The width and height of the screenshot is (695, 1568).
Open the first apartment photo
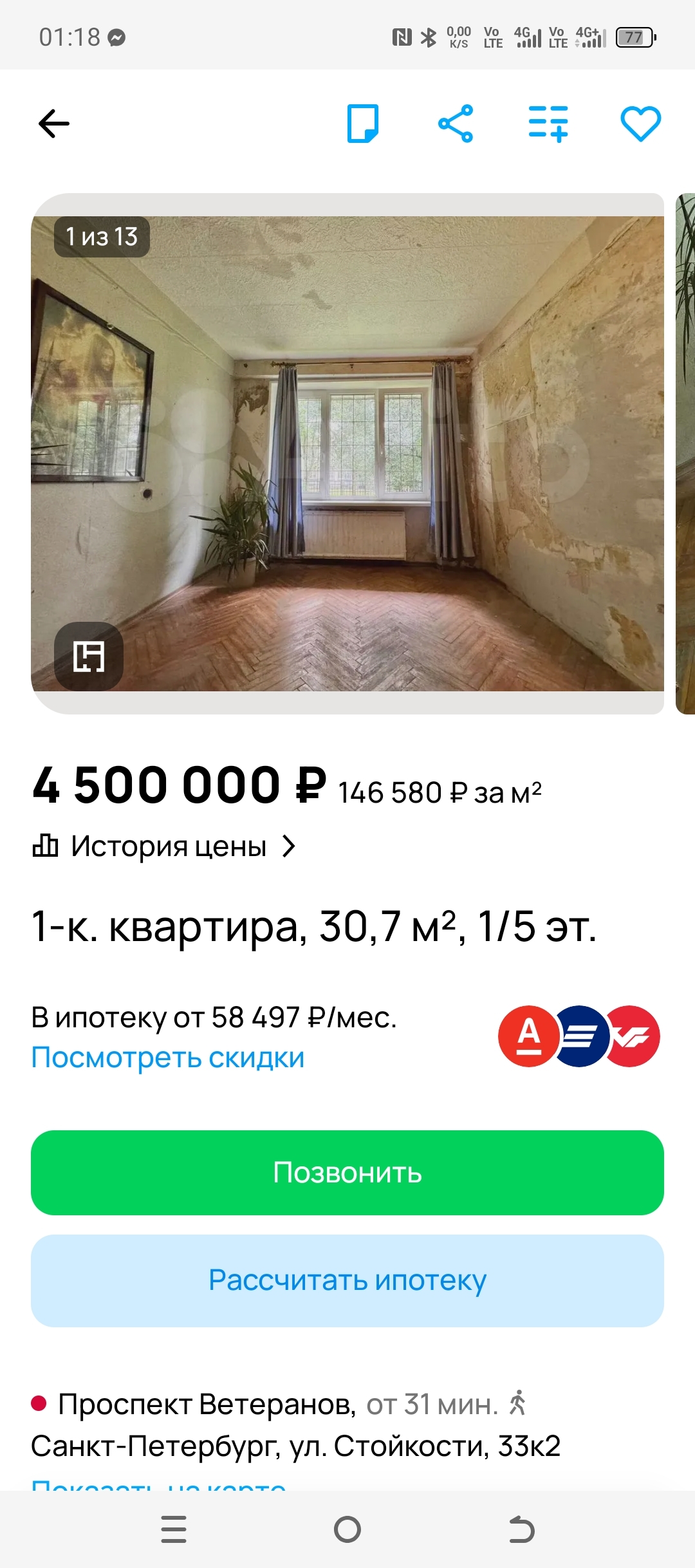[347, 453]
